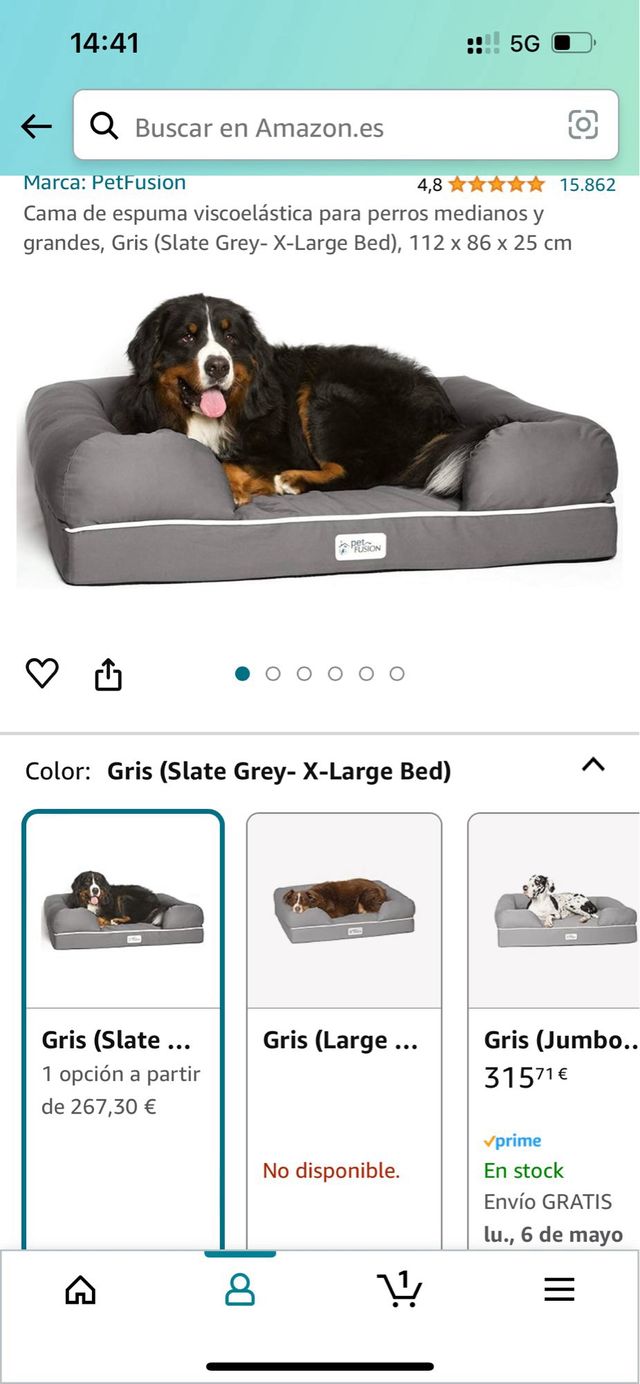Open the hamburger menu tab
The image size is (640, 1384).
[x=559, y=1290]
